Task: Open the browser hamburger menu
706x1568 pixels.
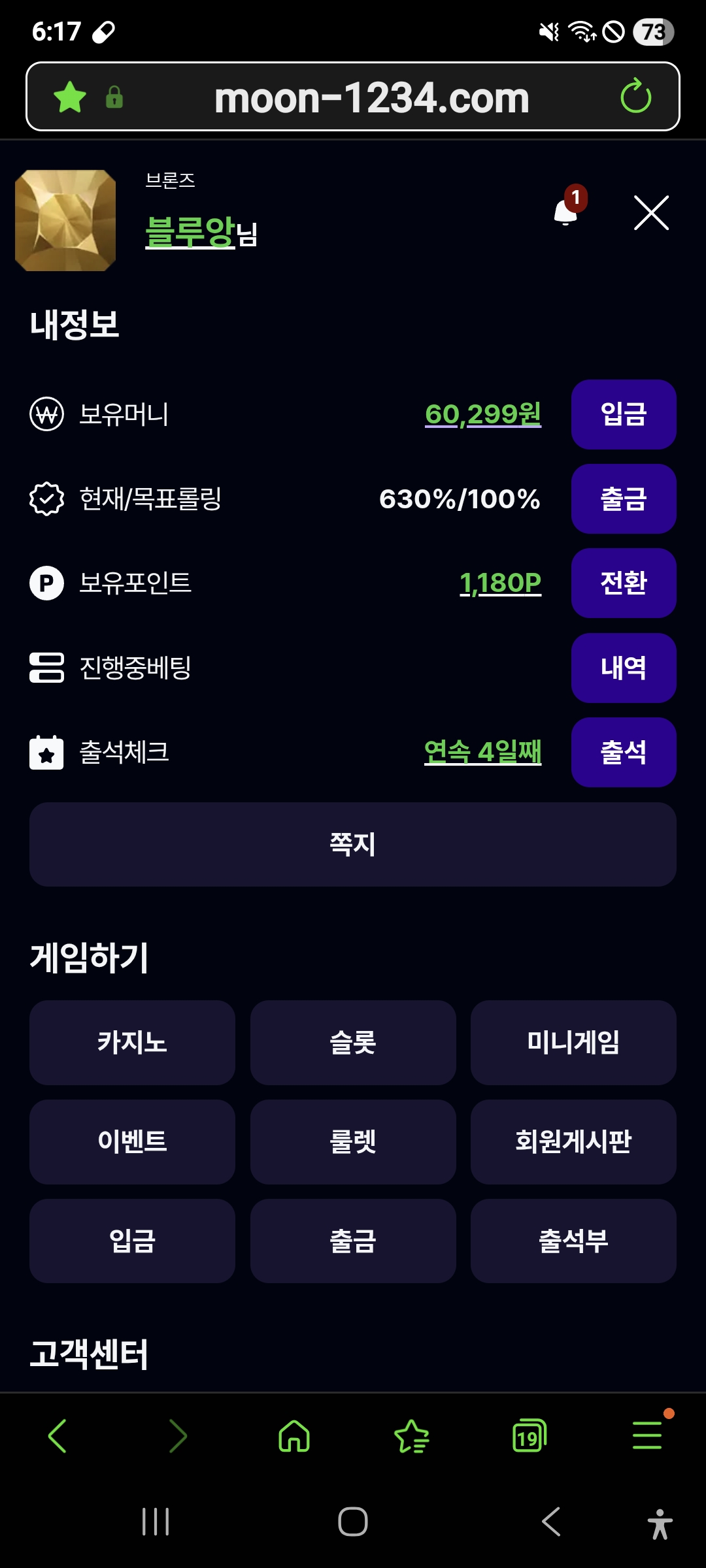Action: tap(647, 1436)
